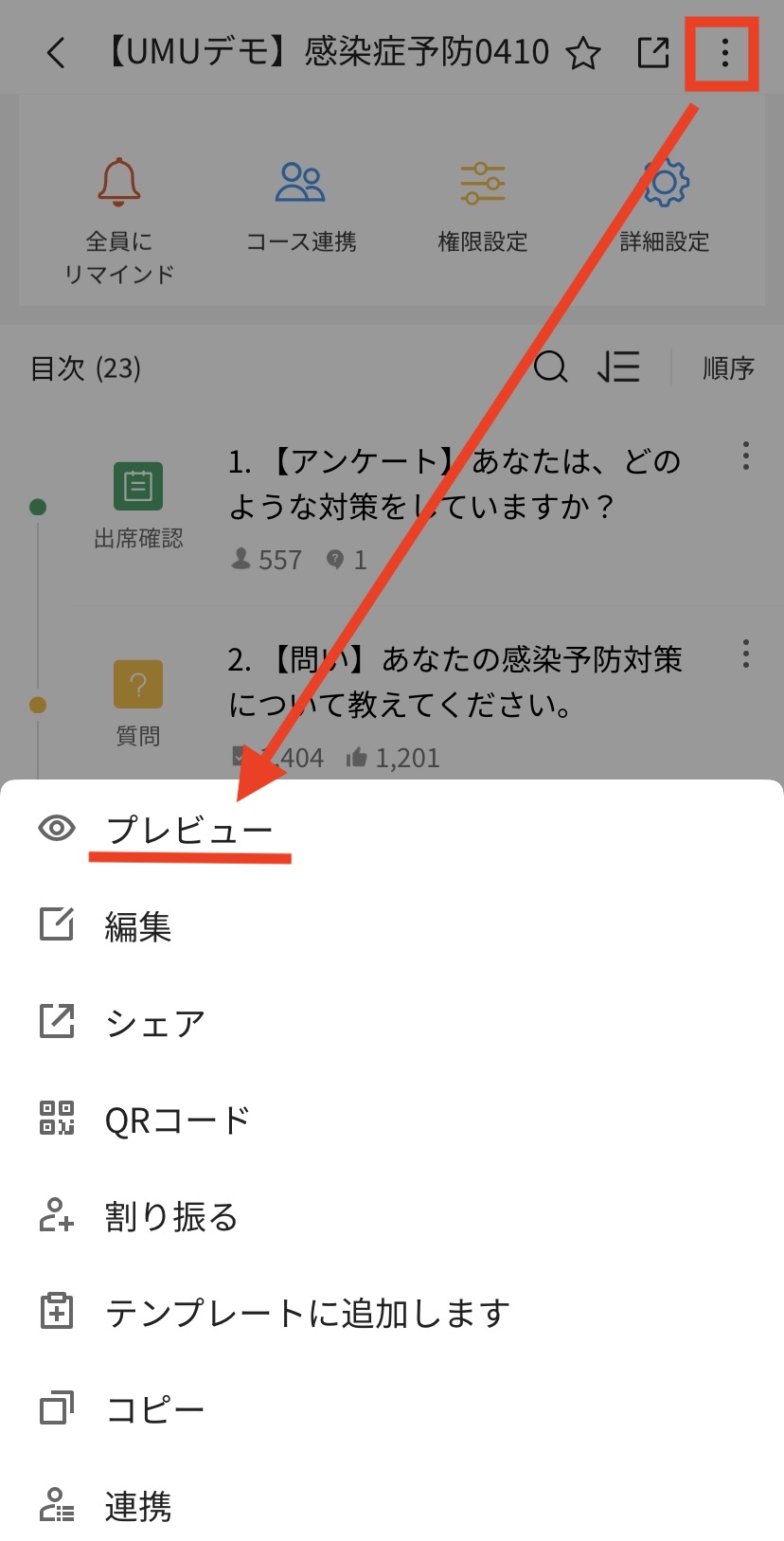
Task: Select 編集 to edit the course
Action: (138, 926)
